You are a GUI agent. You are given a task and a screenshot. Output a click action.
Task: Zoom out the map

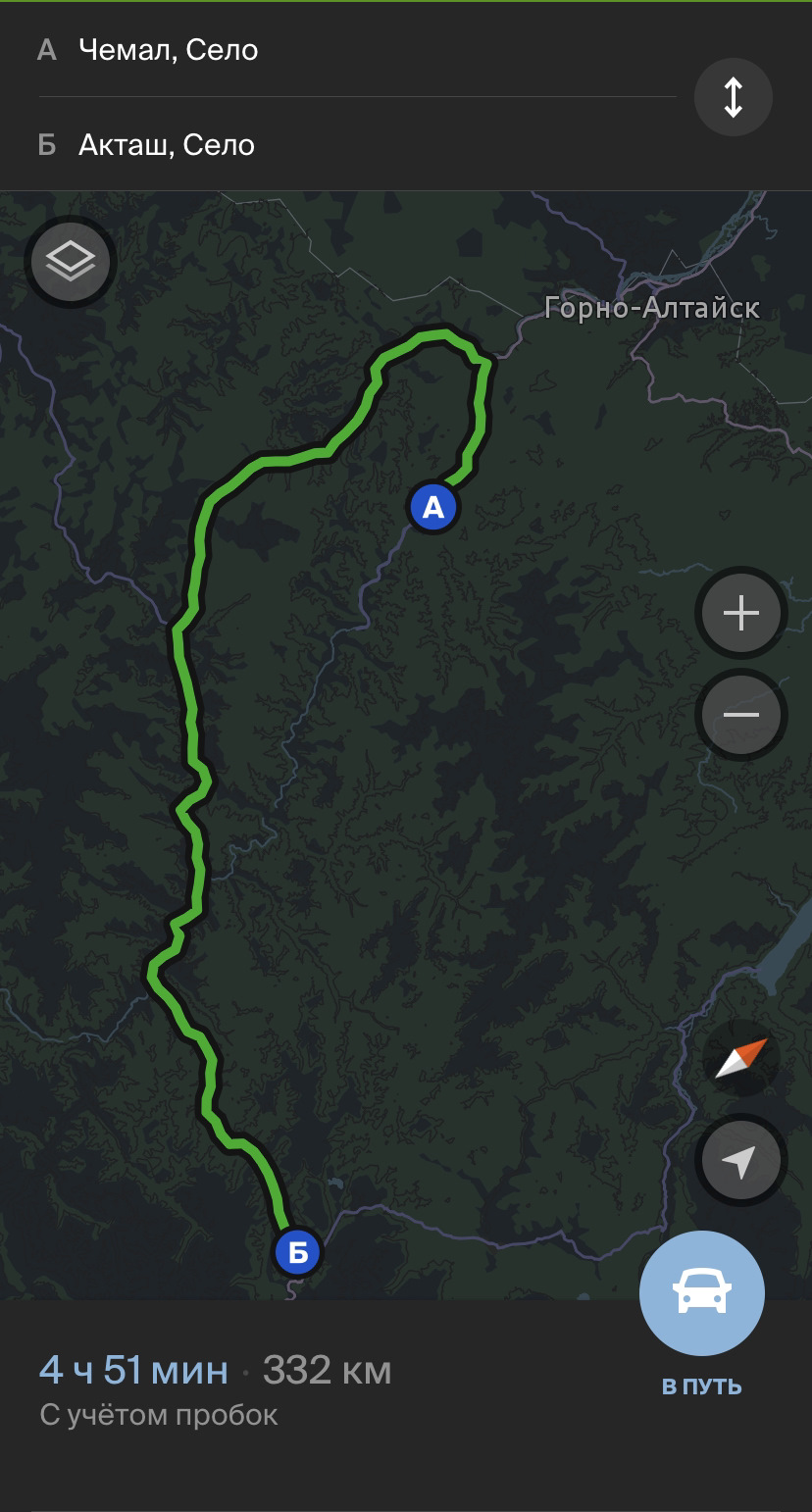click(740, 714)
